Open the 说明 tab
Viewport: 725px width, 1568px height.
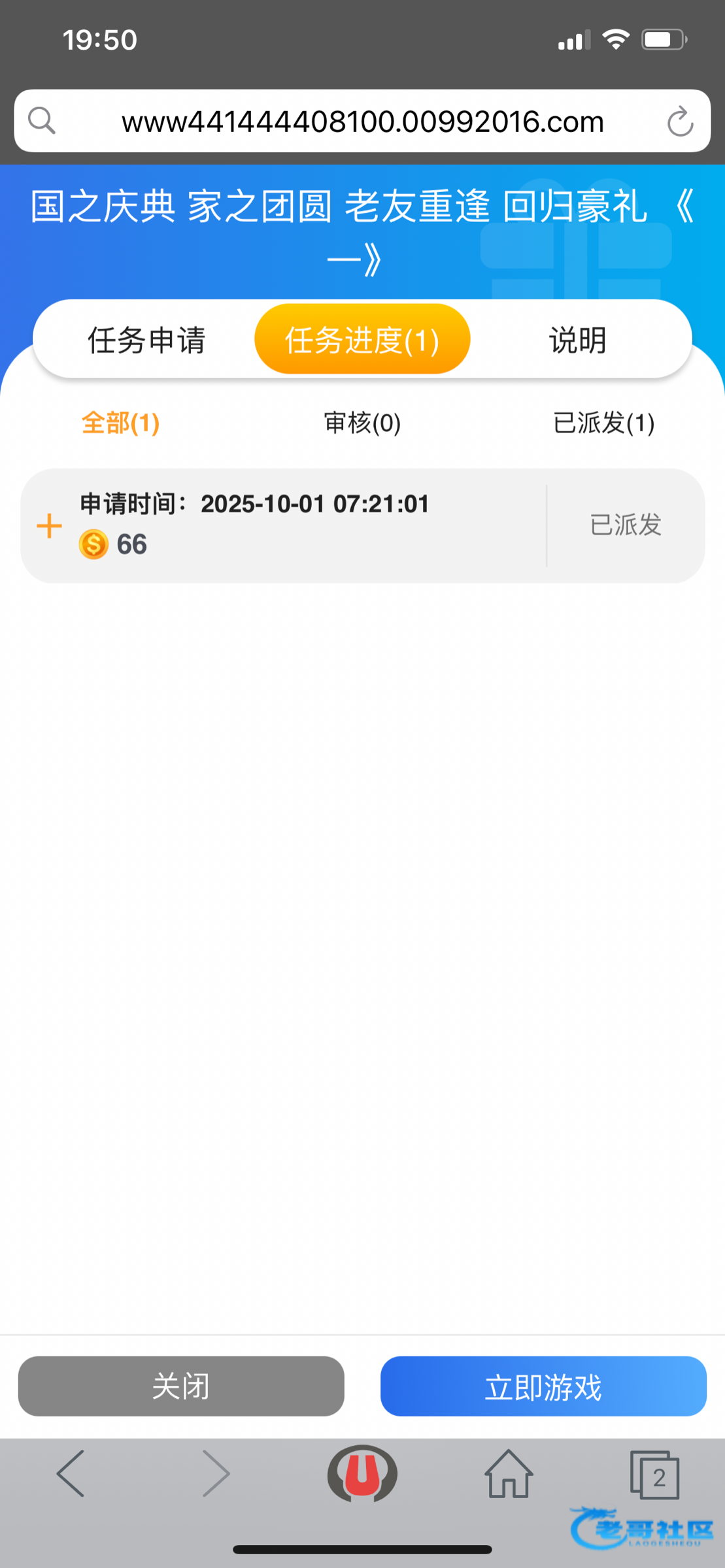(x=578, y=340)
